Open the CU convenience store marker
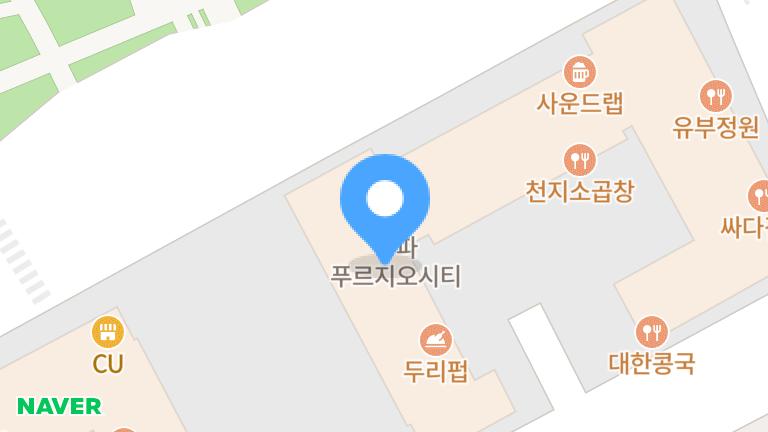768x432 pixels. coord(108,332)
